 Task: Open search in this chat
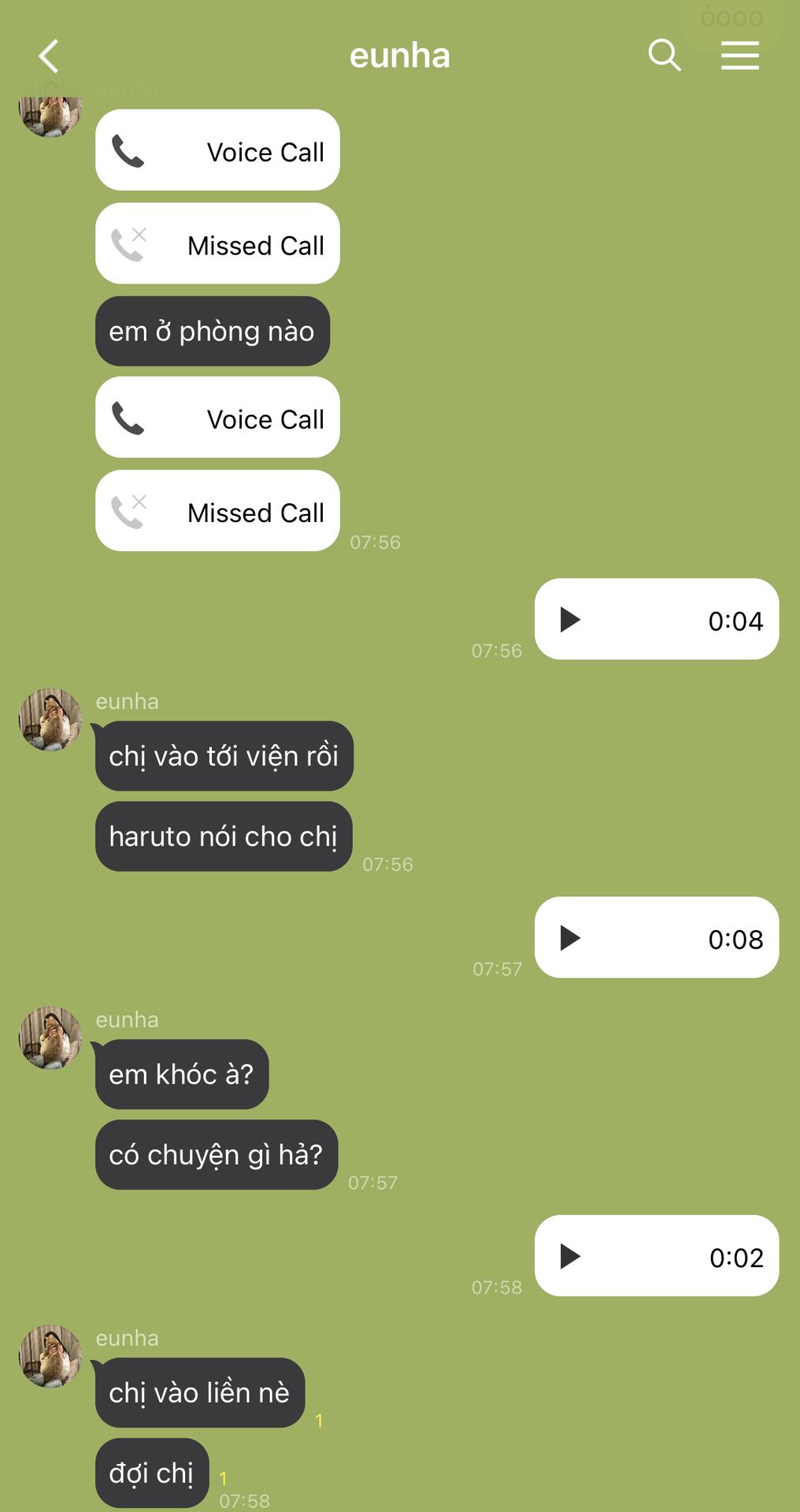click(x=664, y=56)
